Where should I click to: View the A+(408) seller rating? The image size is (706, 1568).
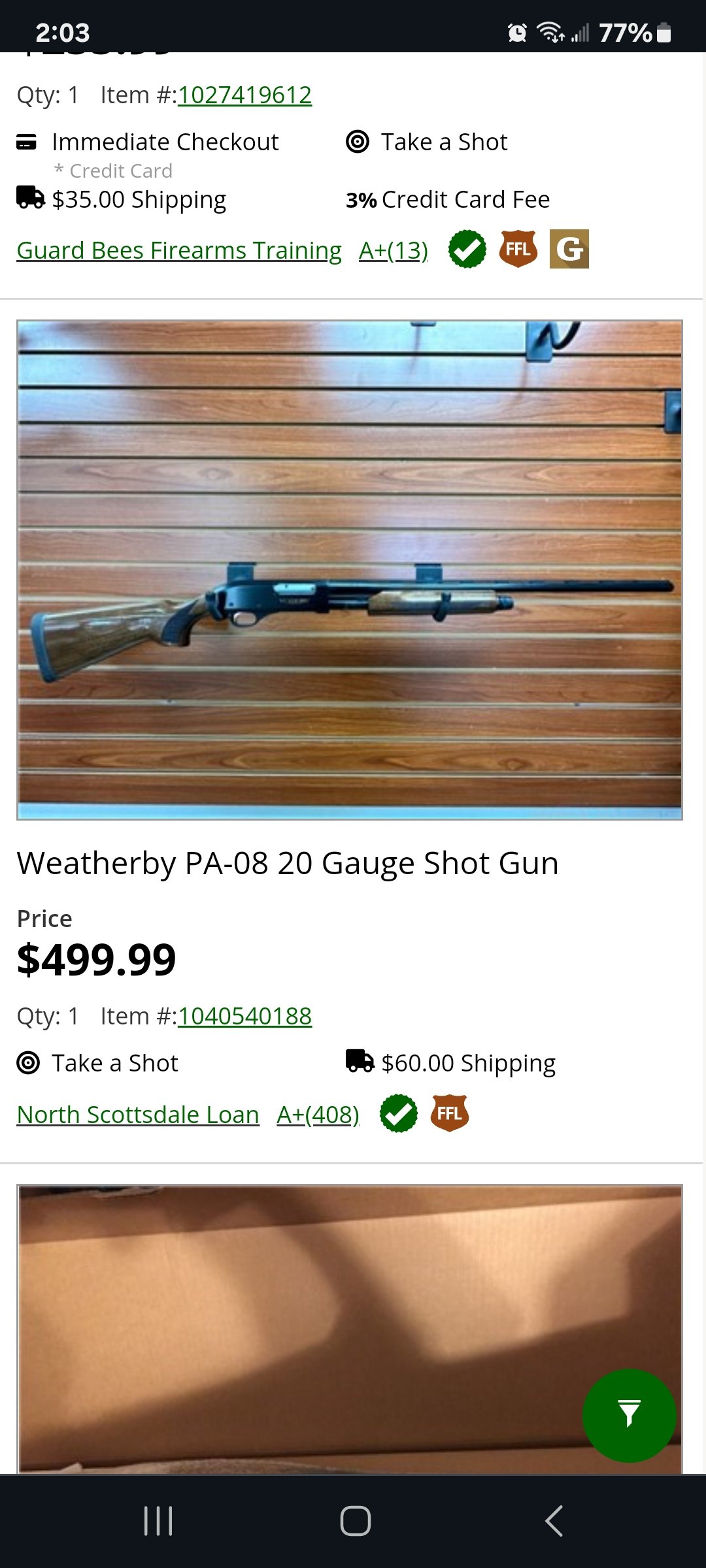[x=318, y=1115]
